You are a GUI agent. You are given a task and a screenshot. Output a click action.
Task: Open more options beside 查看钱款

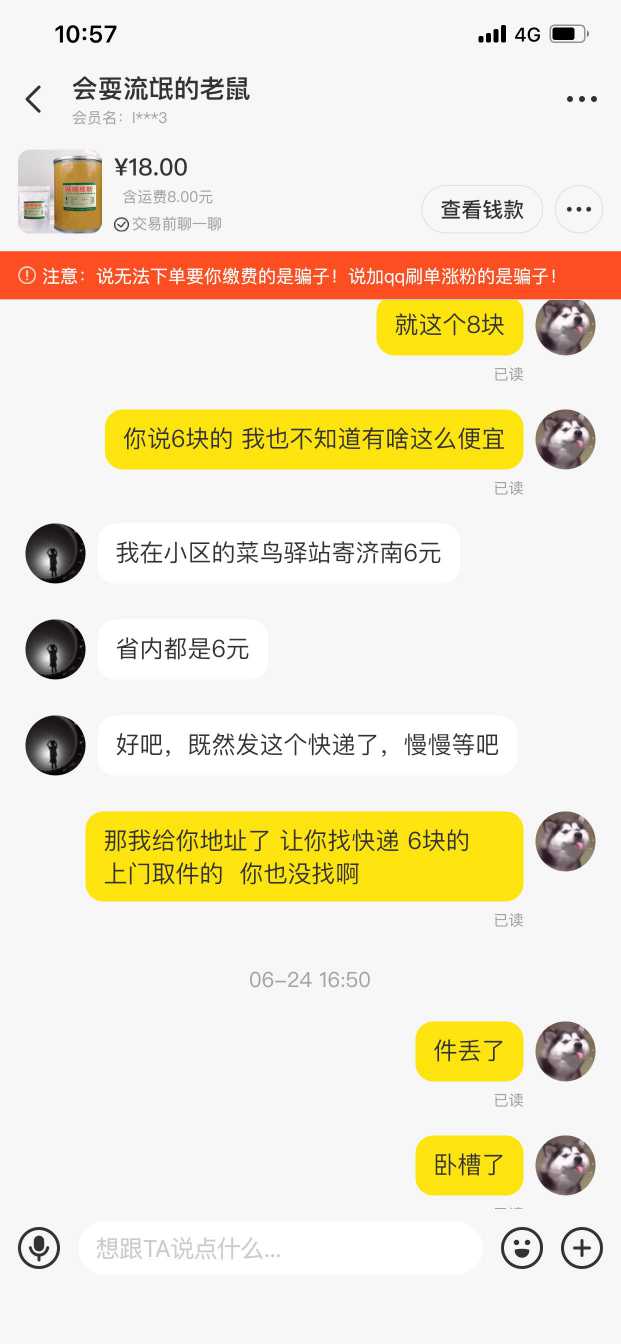pos(579,210)
